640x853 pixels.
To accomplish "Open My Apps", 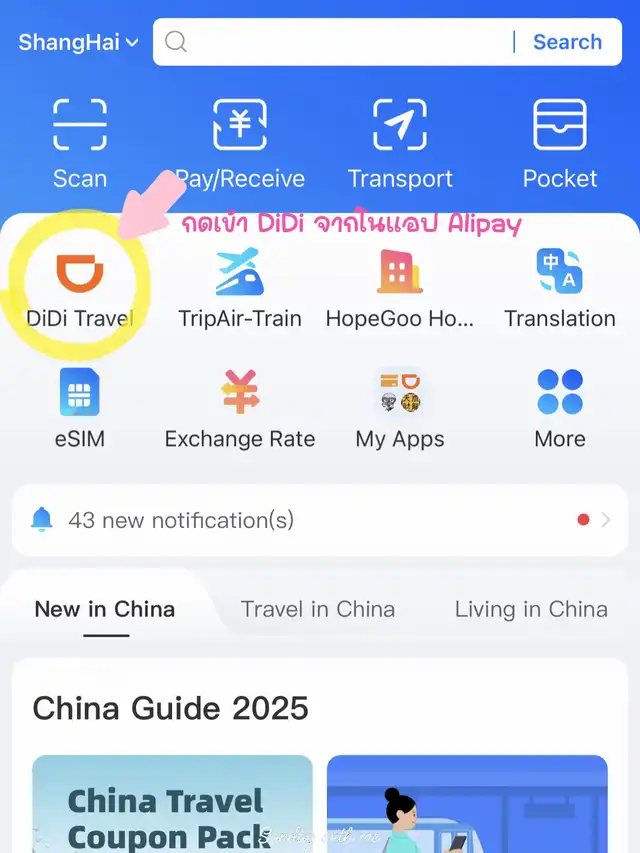I will (400, 407).
